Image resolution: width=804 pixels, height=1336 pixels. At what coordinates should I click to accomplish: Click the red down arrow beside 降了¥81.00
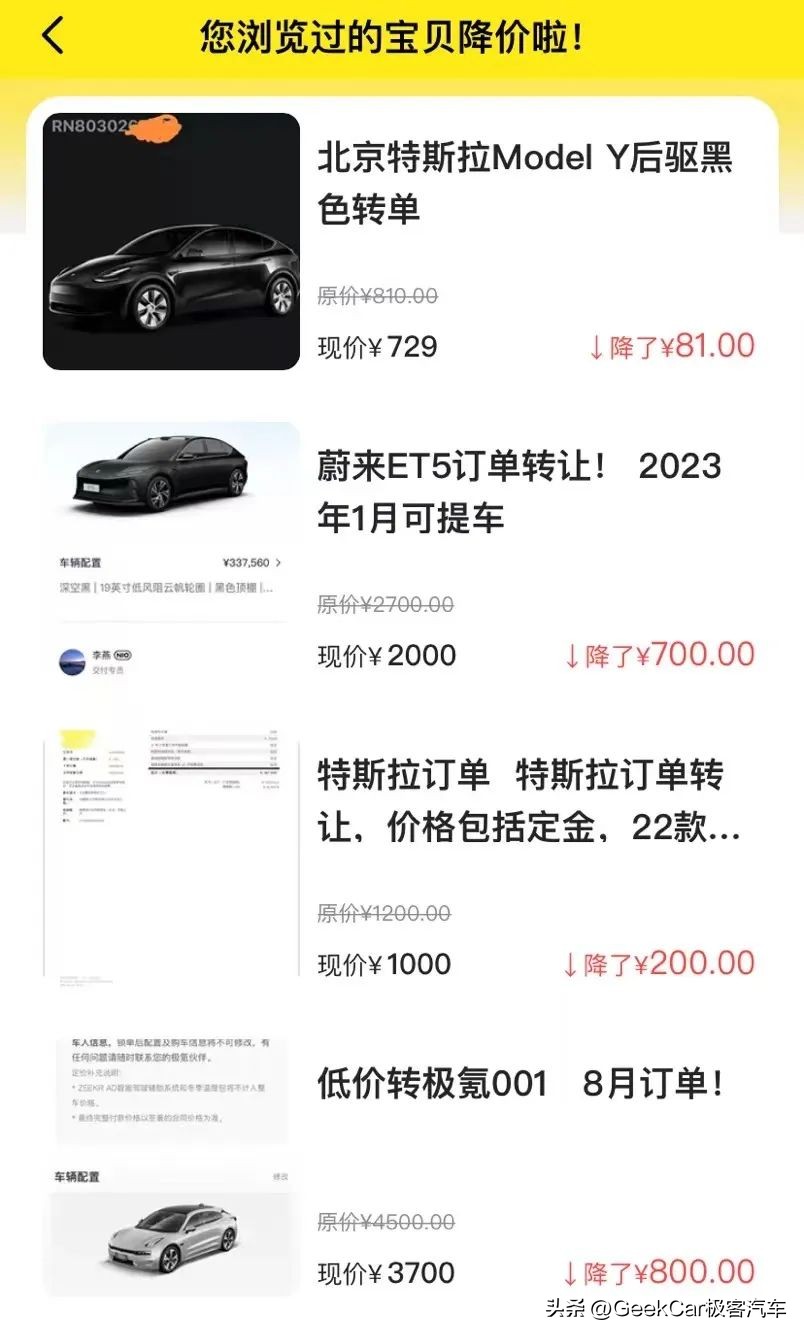[597, 345]
